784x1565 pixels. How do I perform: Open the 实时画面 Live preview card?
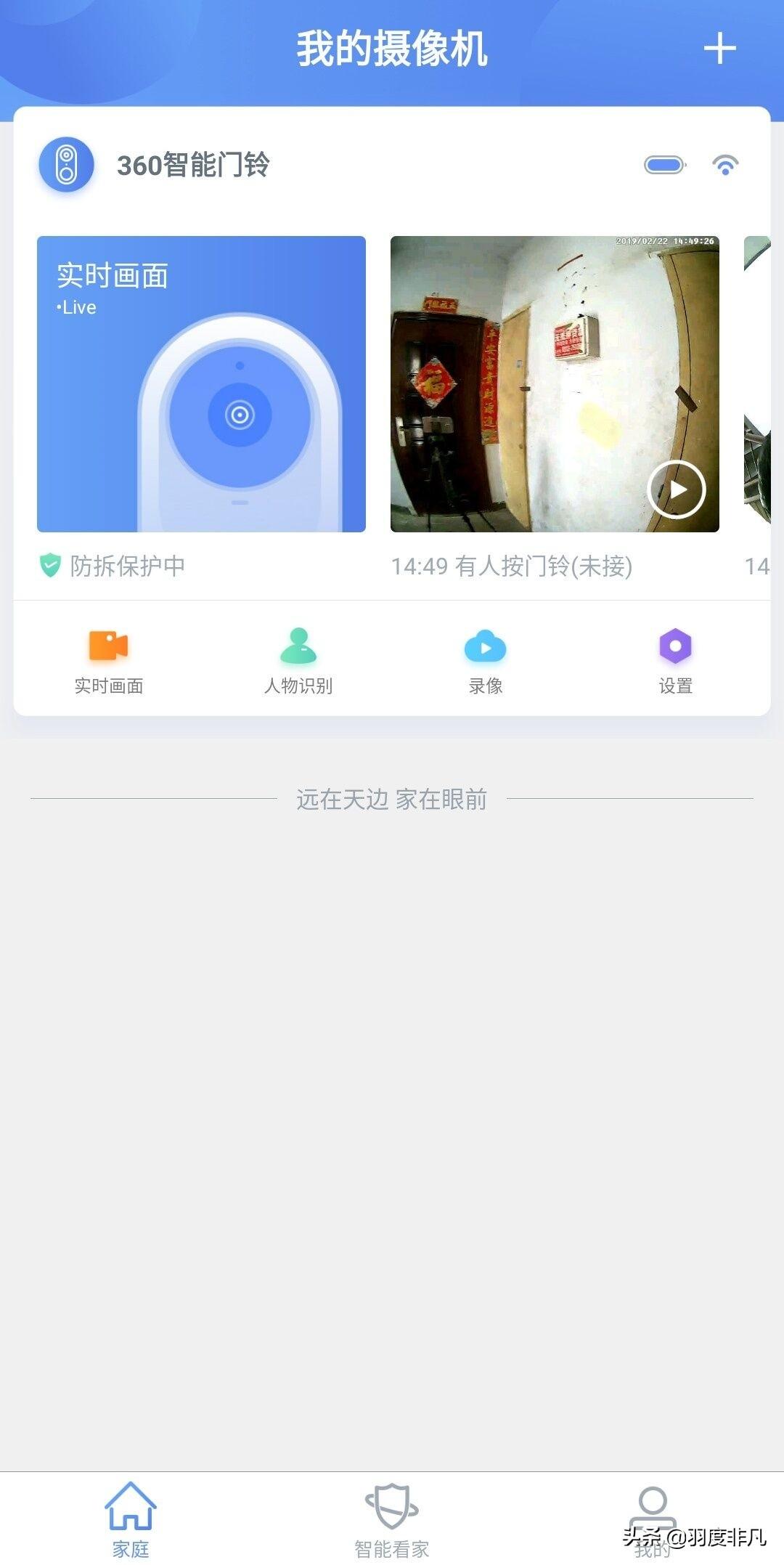point(201,383)
